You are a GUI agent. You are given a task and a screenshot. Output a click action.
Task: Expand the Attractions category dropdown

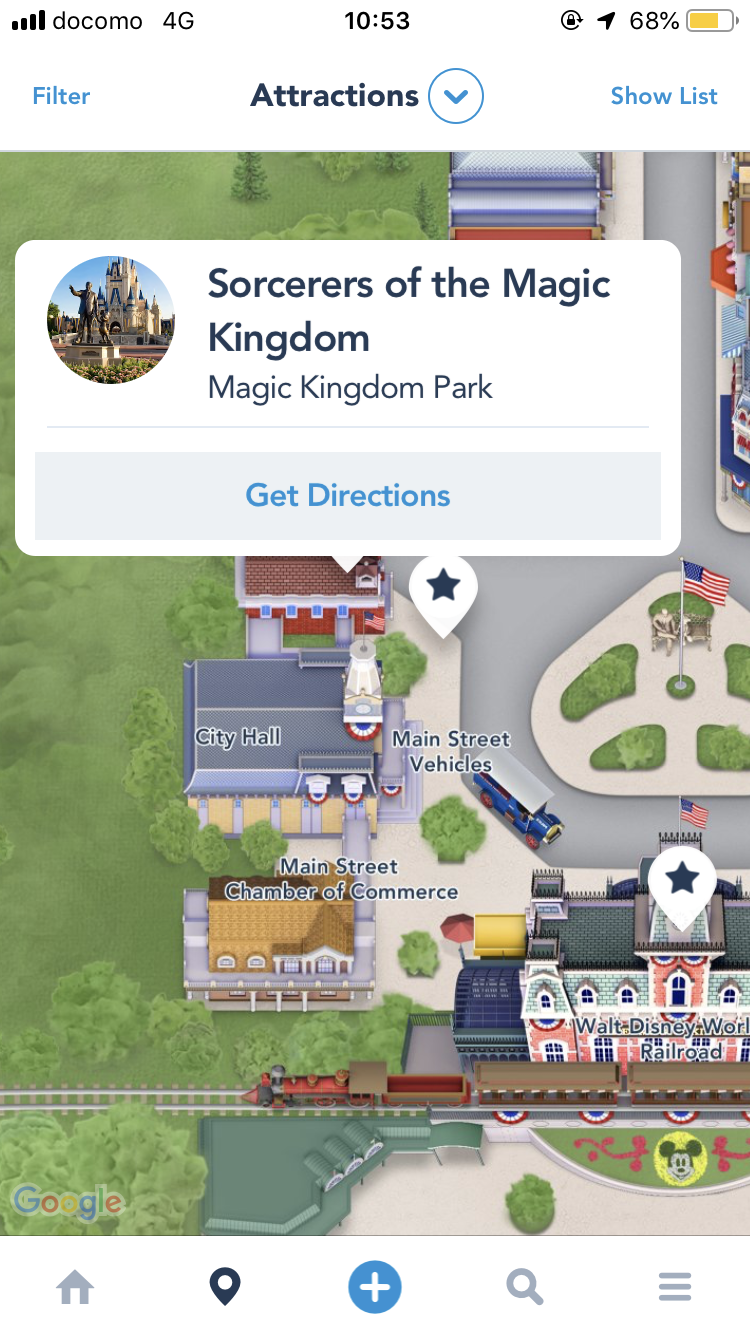tap(455, 96)
